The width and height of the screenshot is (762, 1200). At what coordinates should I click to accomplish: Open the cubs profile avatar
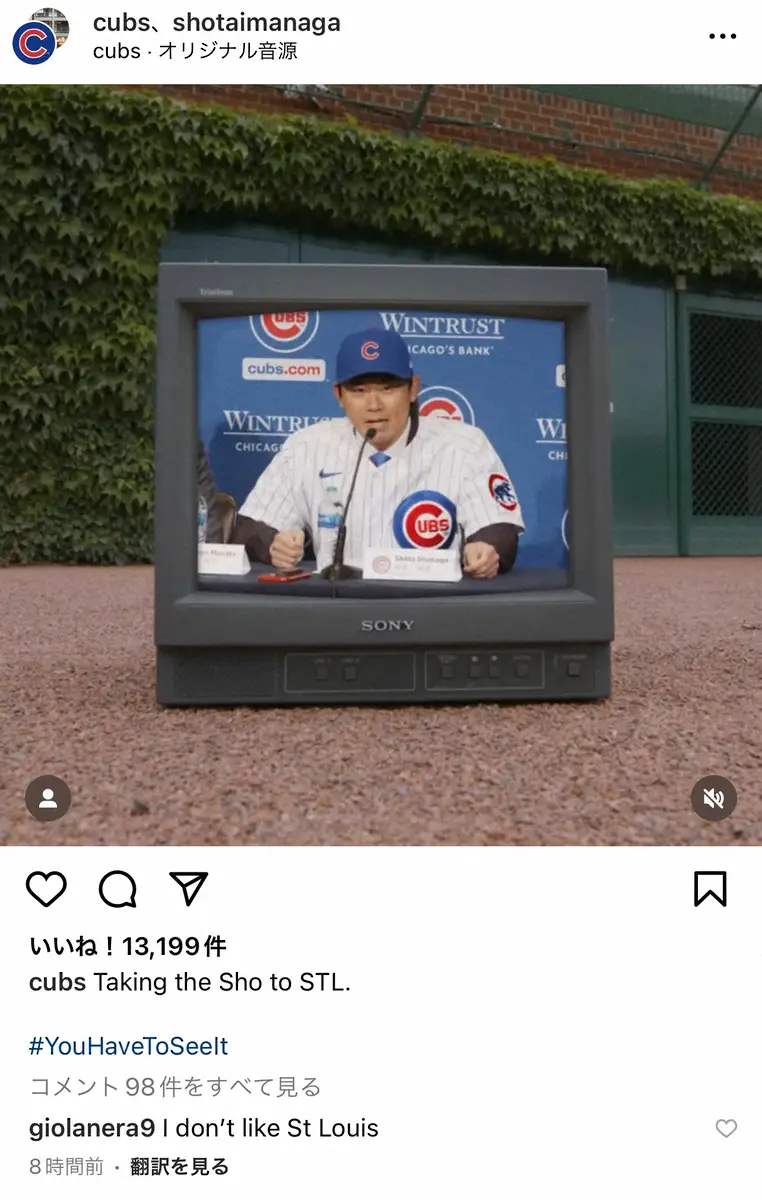[40, 37]
